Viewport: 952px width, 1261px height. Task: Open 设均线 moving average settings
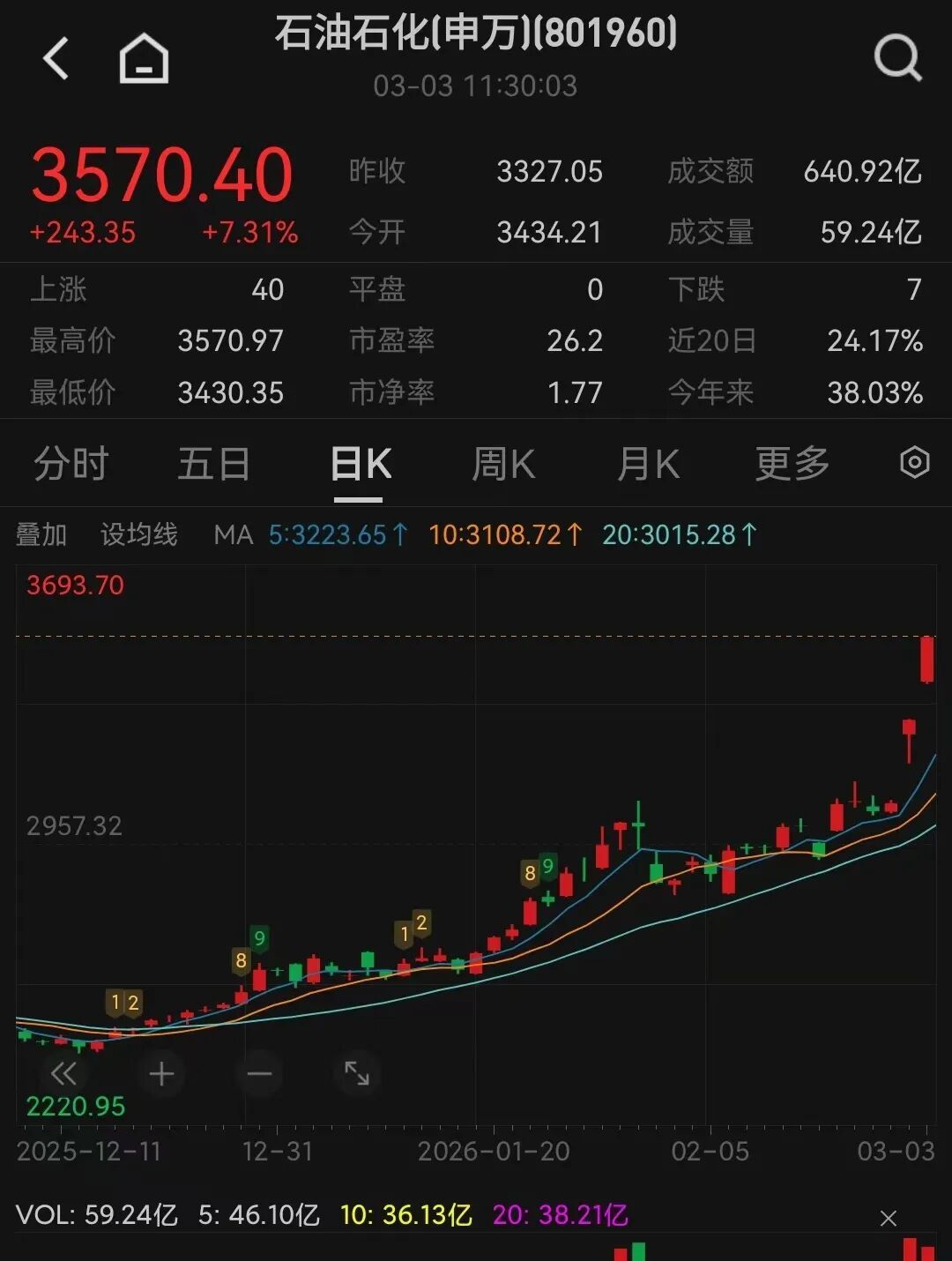138,534
